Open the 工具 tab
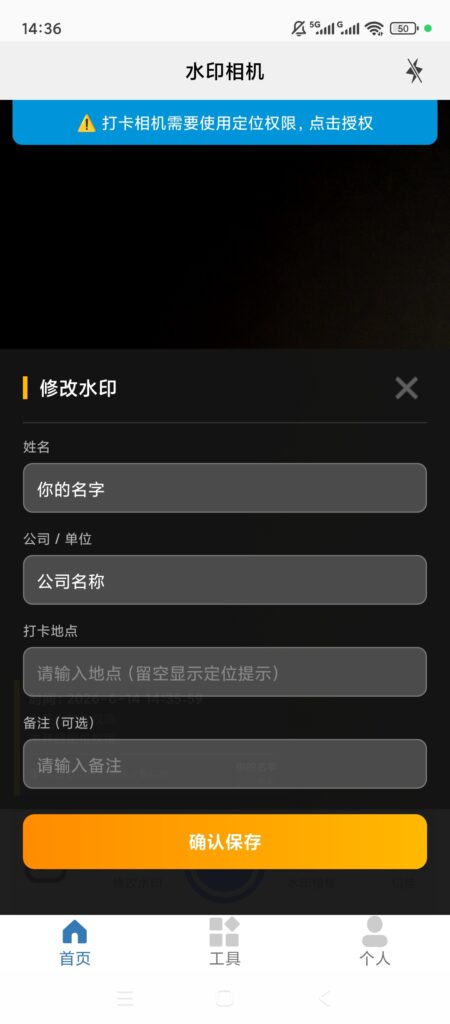450x1024 pixels. click(x=225, y=943)
